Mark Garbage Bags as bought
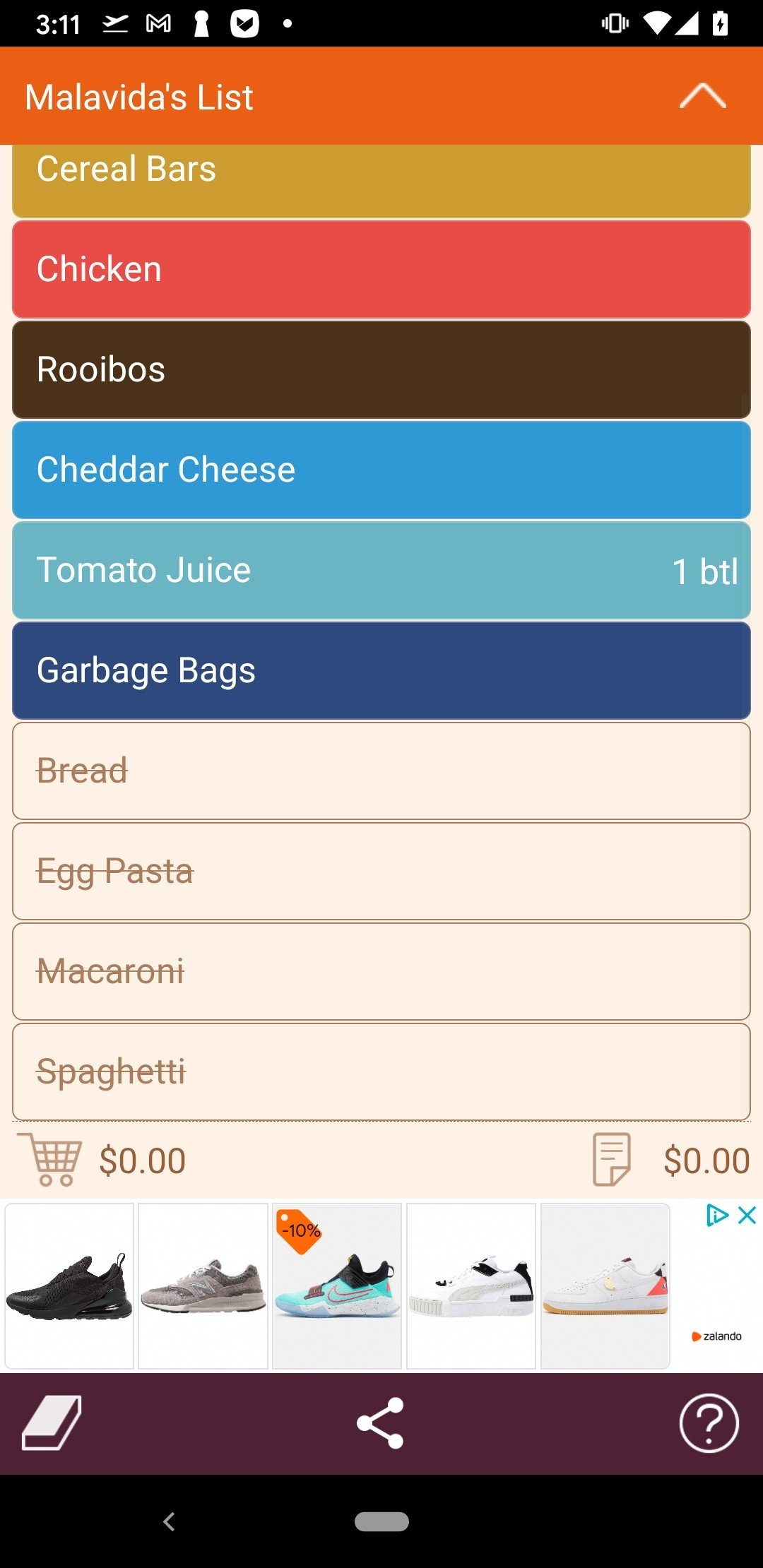The height and width of the screenshot is (1568, 763). [381, 670]
